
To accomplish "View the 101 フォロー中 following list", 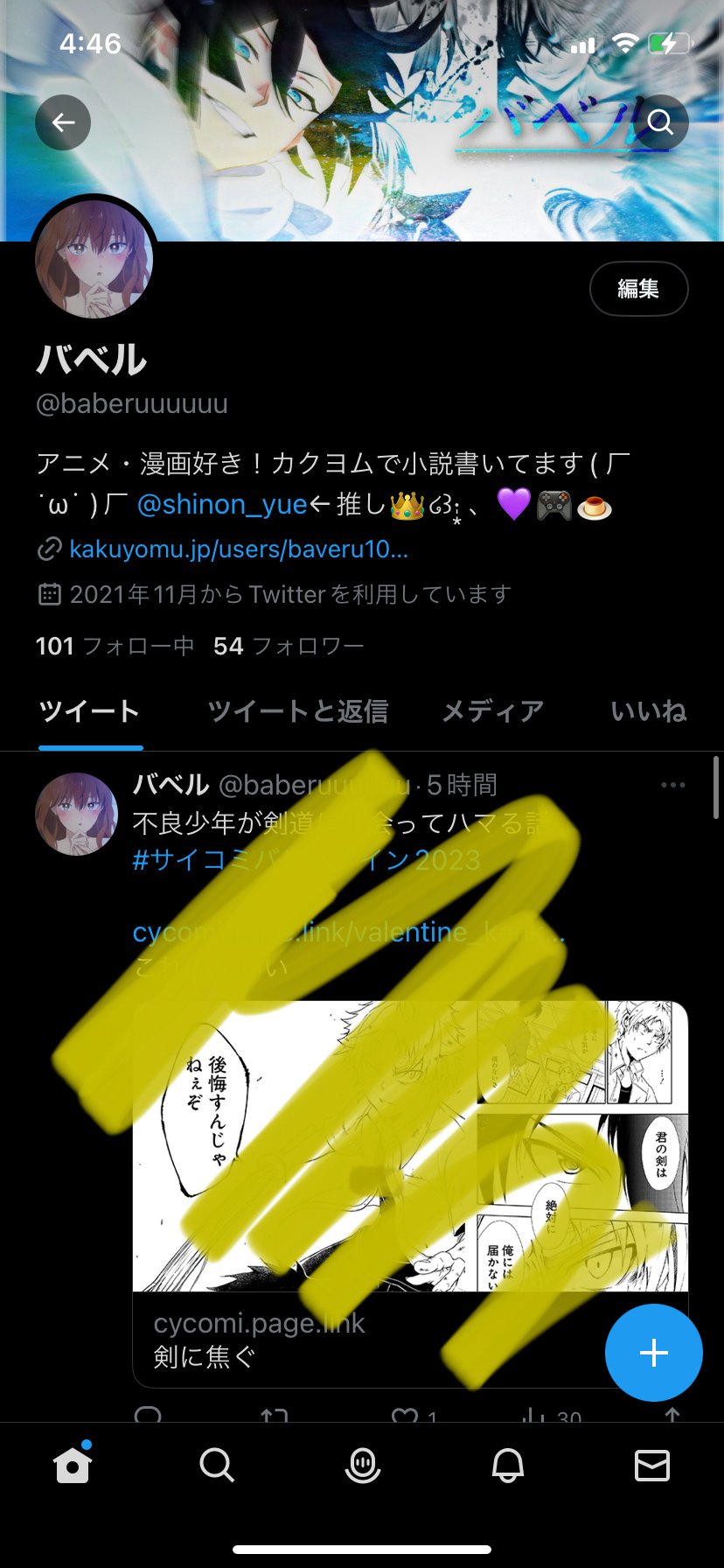I will click(x=115, y=646).
